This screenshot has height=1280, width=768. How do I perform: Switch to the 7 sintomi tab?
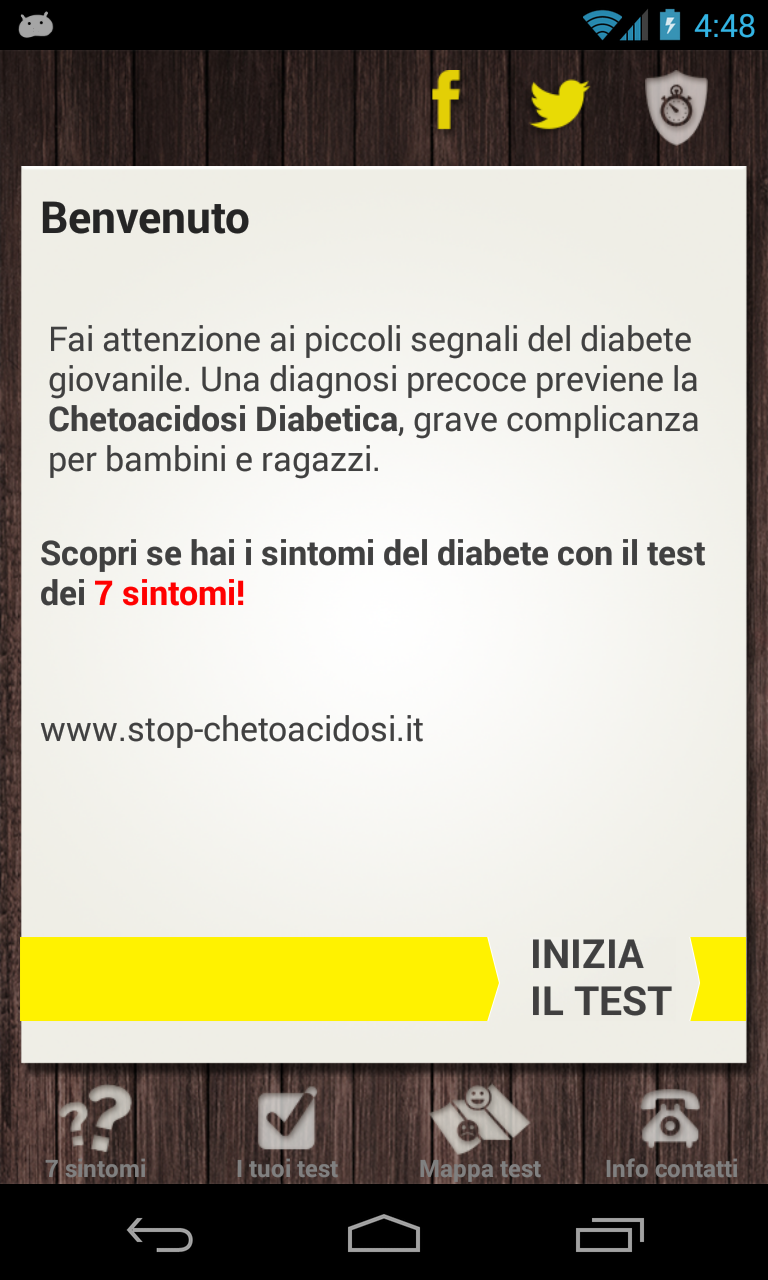[96, 1133]
